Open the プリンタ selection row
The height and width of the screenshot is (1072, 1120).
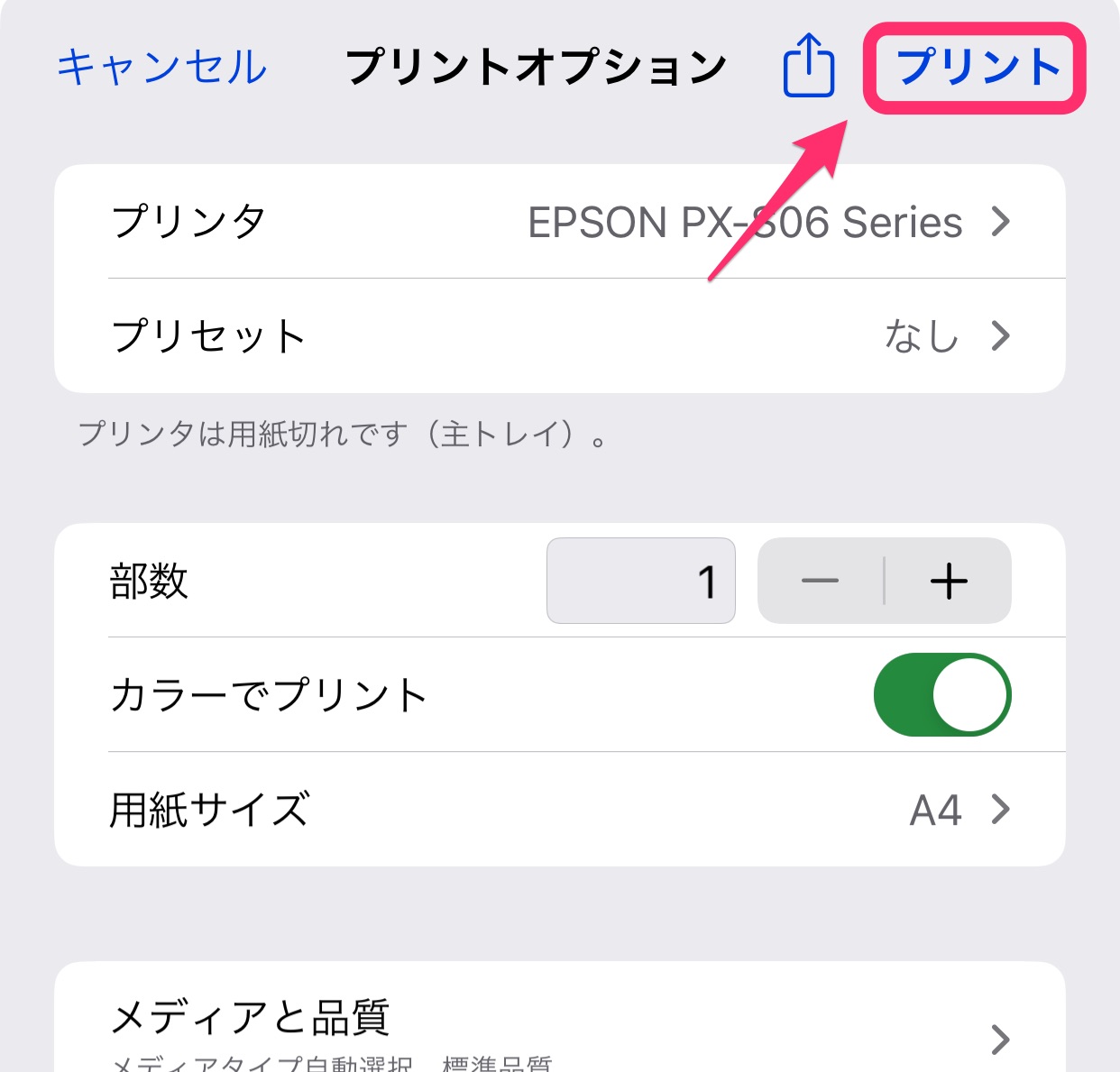tap(559, 222)
